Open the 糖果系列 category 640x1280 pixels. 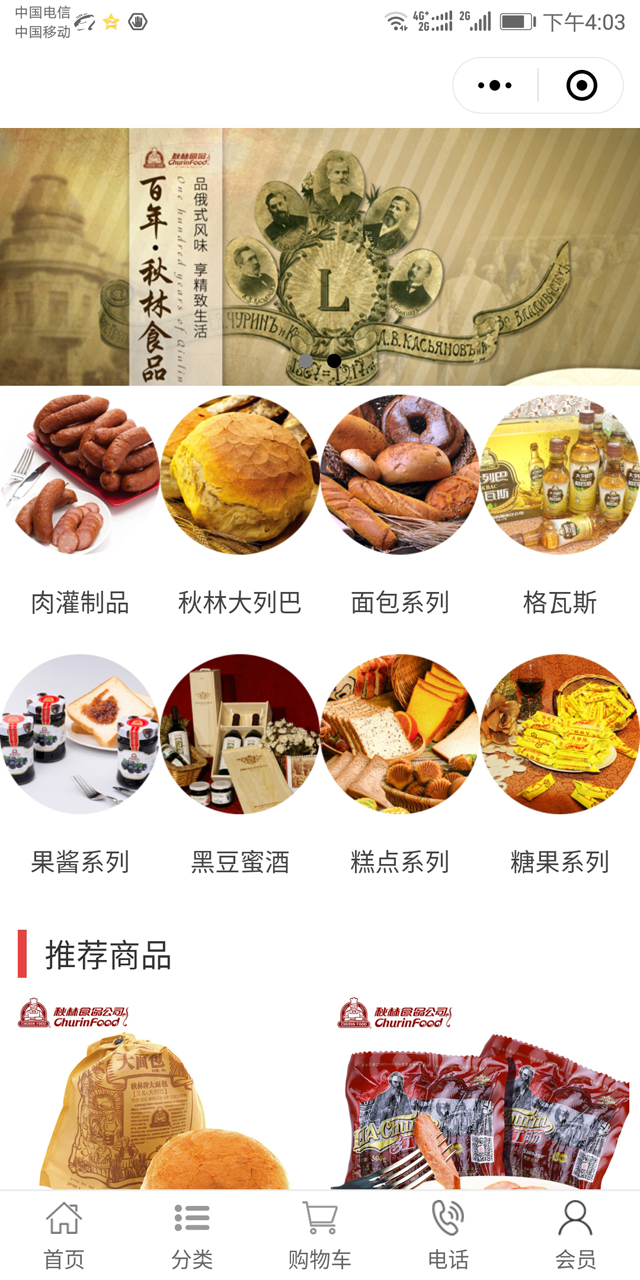560,735
